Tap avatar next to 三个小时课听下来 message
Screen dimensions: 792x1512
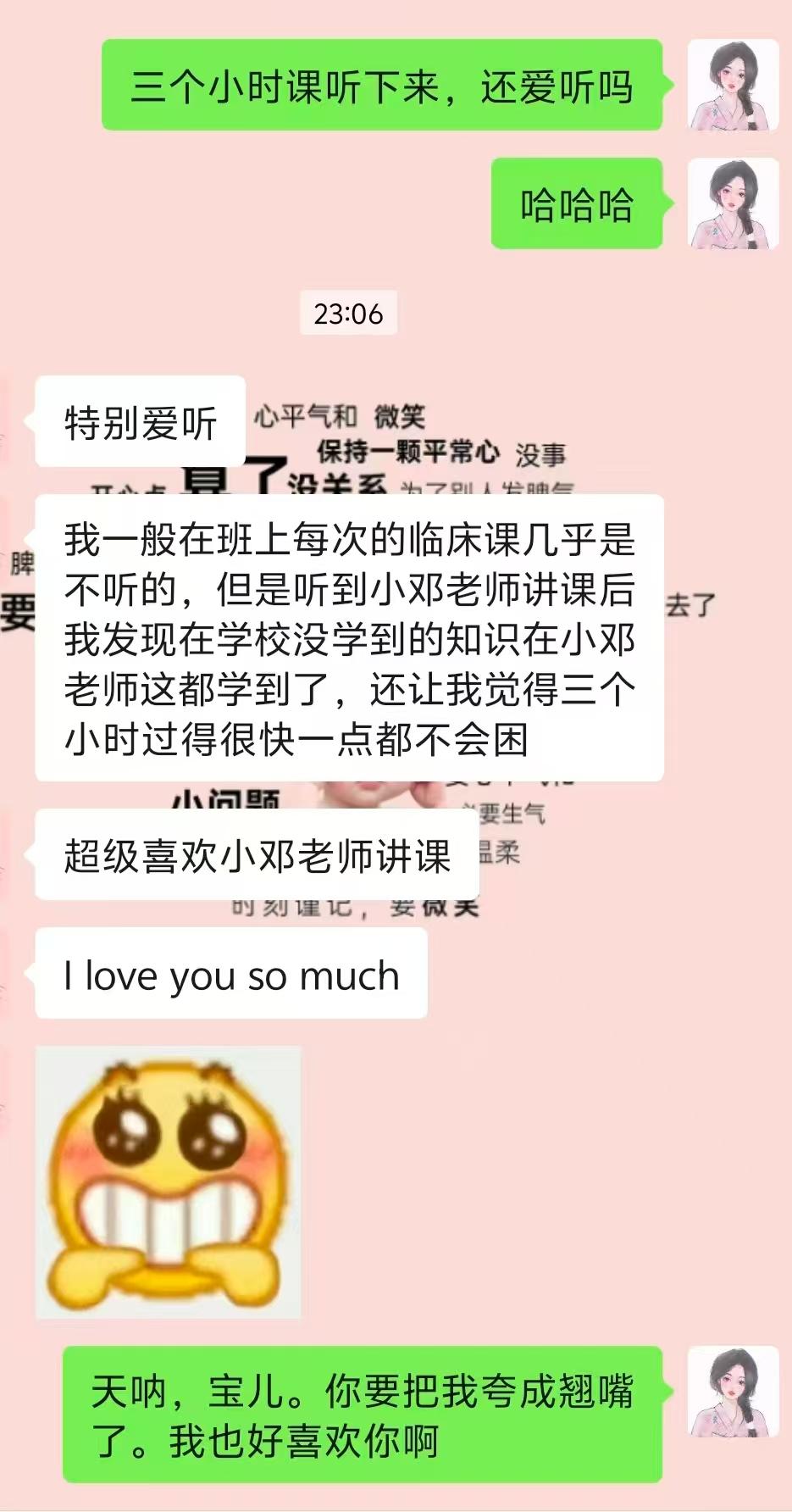[x=733, y=85]
